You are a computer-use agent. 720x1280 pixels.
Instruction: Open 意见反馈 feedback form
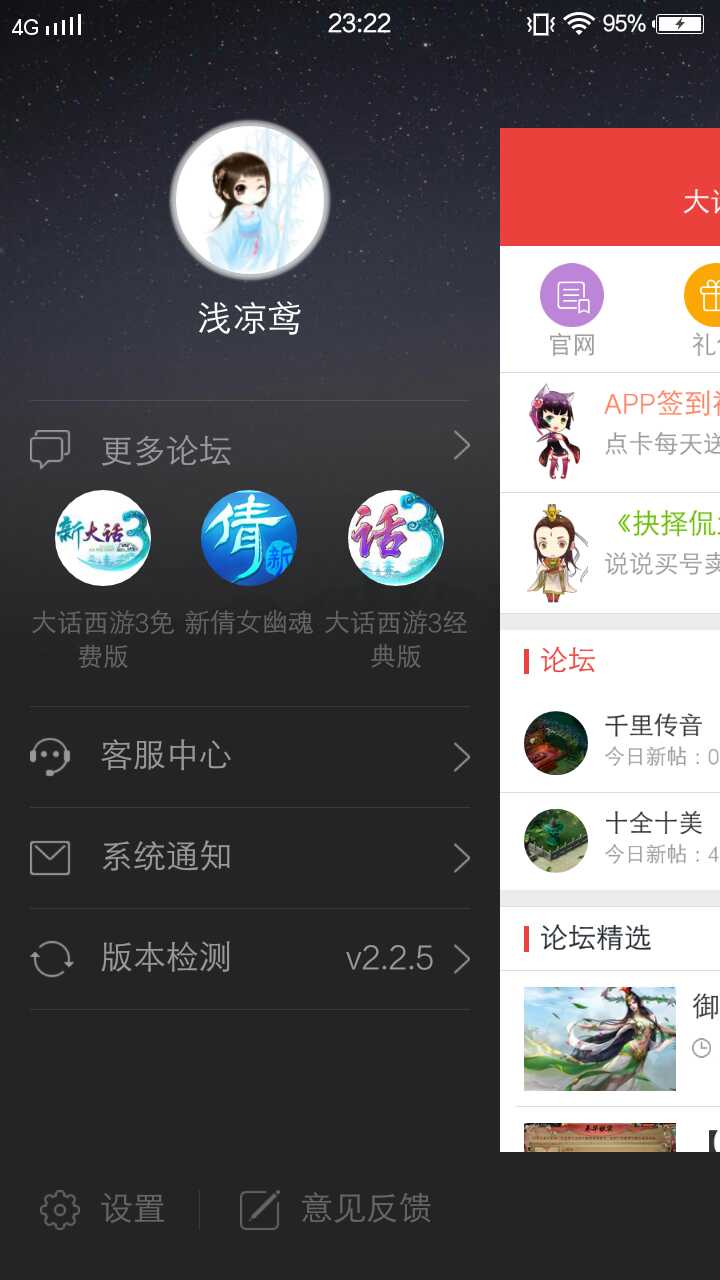tap(336, 1209)
